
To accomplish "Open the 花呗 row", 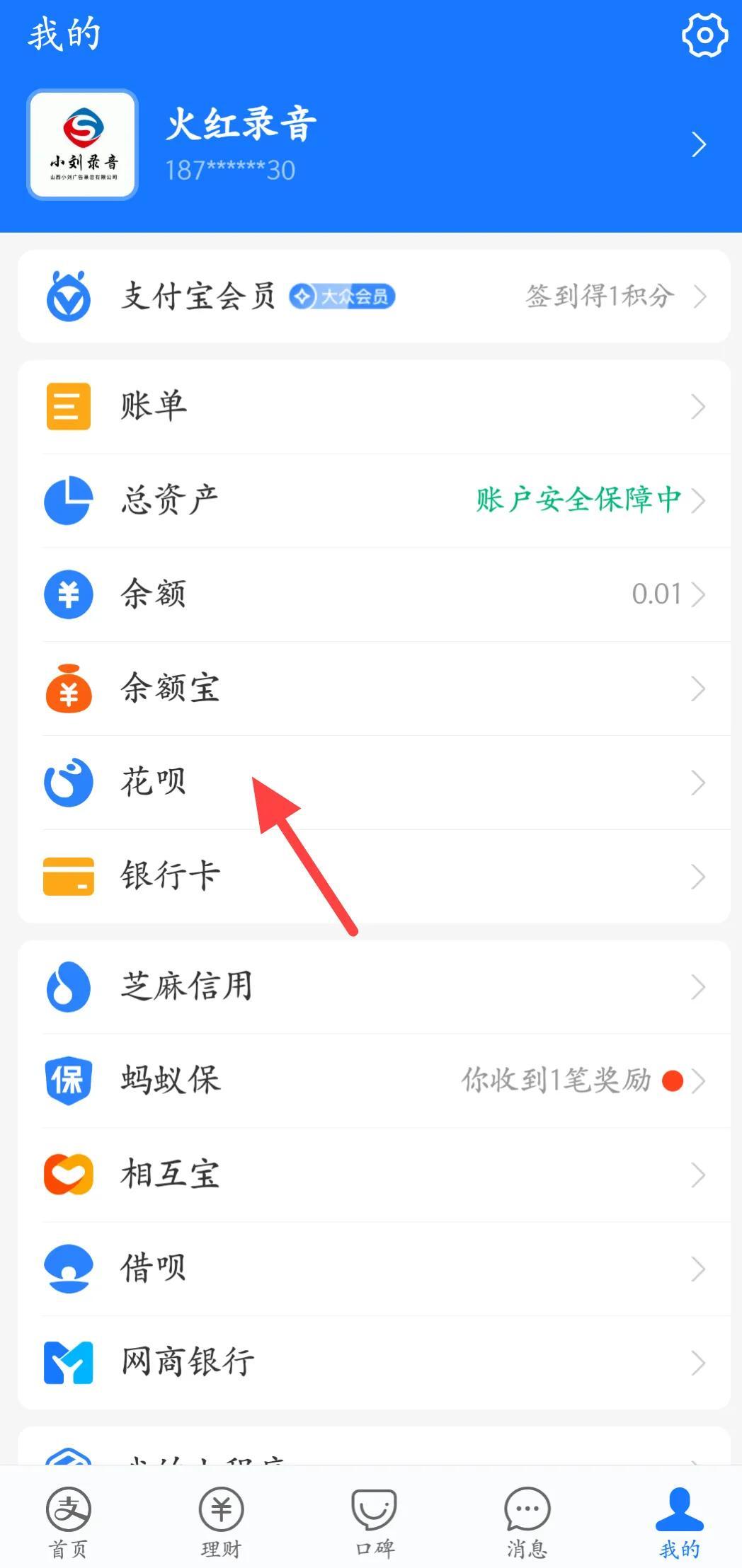I will click(374, 783).
